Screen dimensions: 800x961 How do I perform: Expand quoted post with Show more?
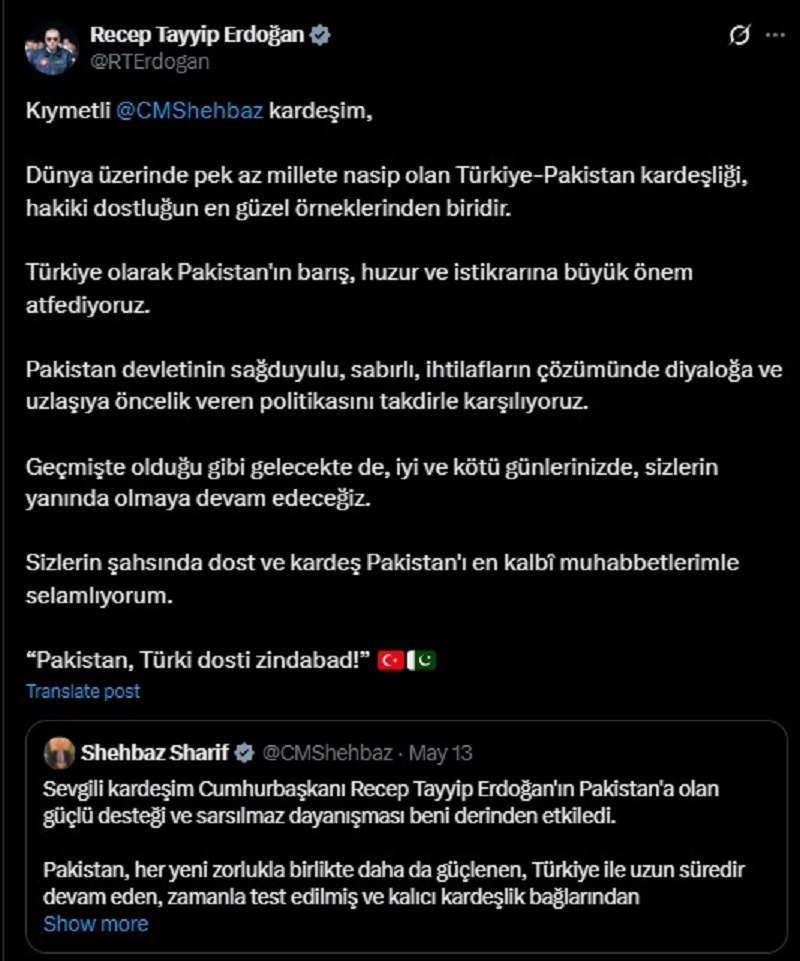point(95,924)
